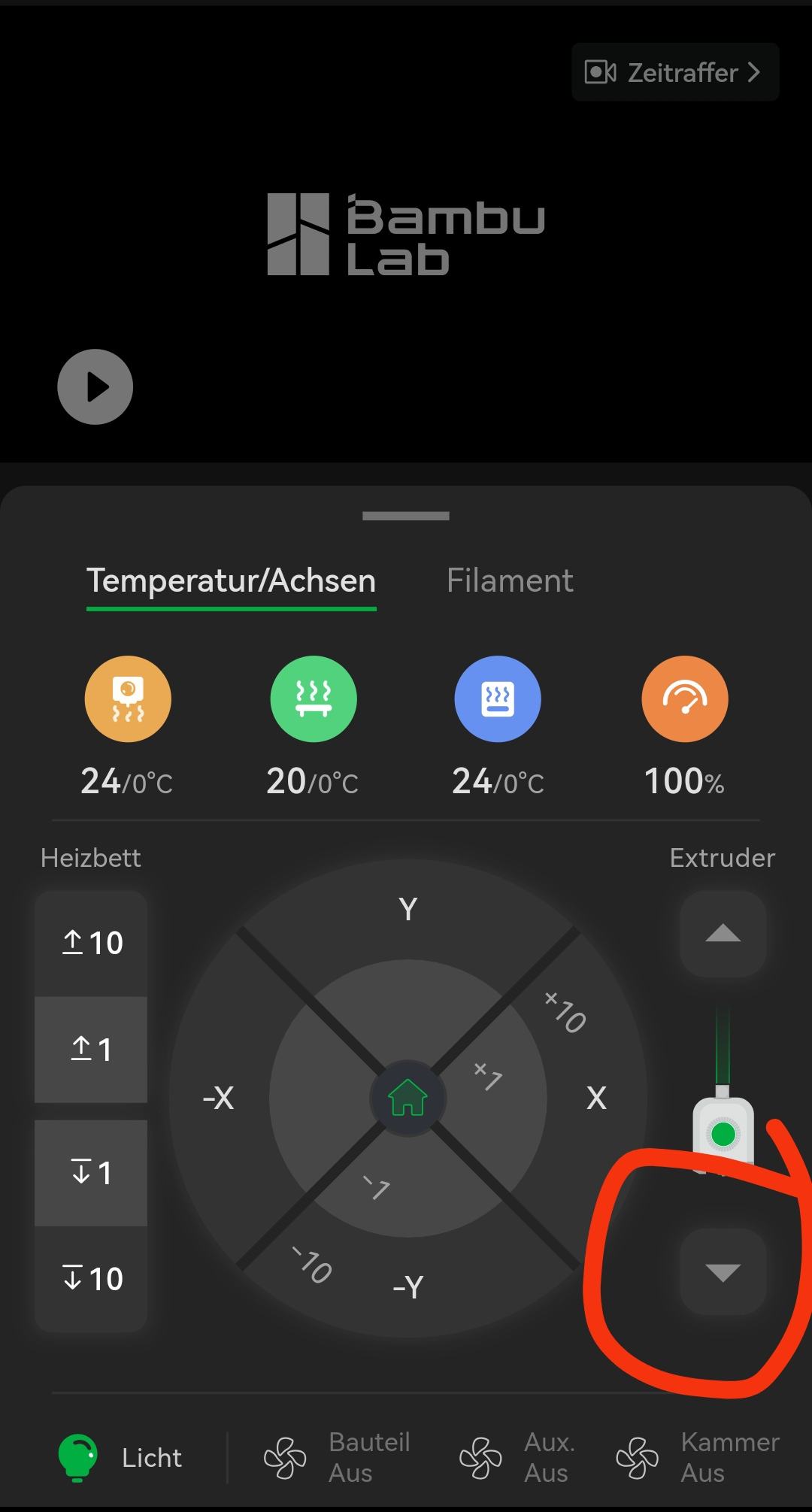Select the Temperatur/Achsen tab
812x1512 pixels.
(x=231, y=580)
